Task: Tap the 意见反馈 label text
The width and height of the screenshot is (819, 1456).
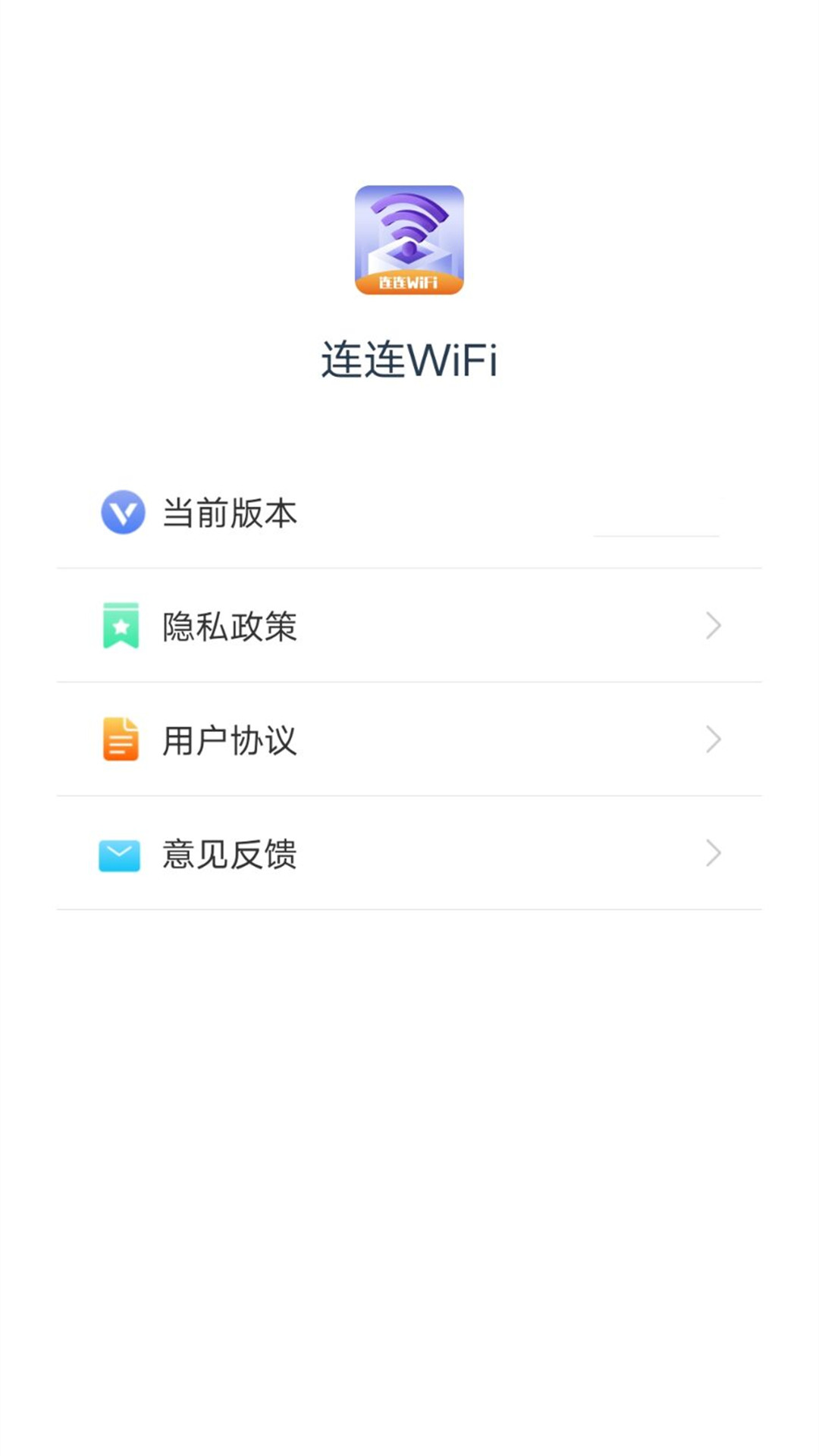Action: pyautogui.click(x=229, y=855)
